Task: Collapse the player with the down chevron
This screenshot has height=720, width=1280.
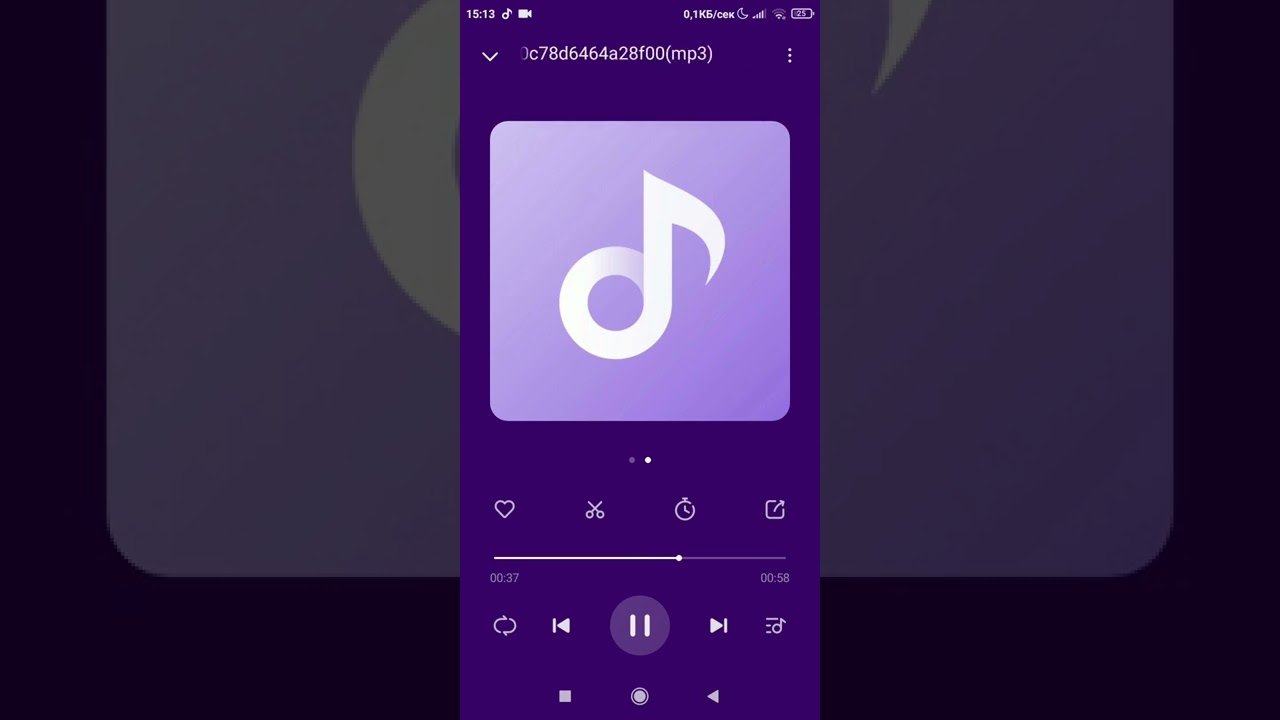Action: (x=490, y=56)
